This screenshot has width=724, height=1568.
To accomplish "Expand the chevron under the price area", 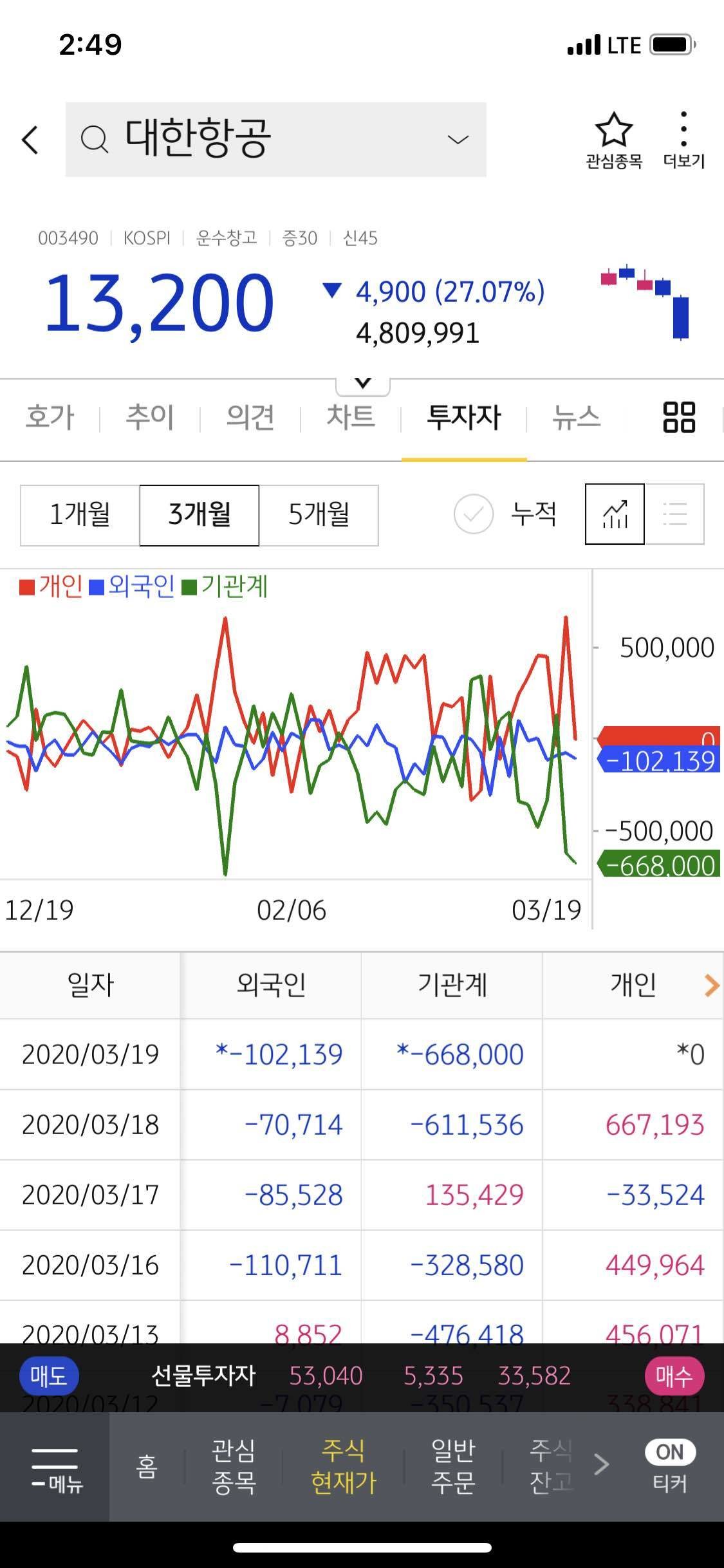I will tap(362, 381).
